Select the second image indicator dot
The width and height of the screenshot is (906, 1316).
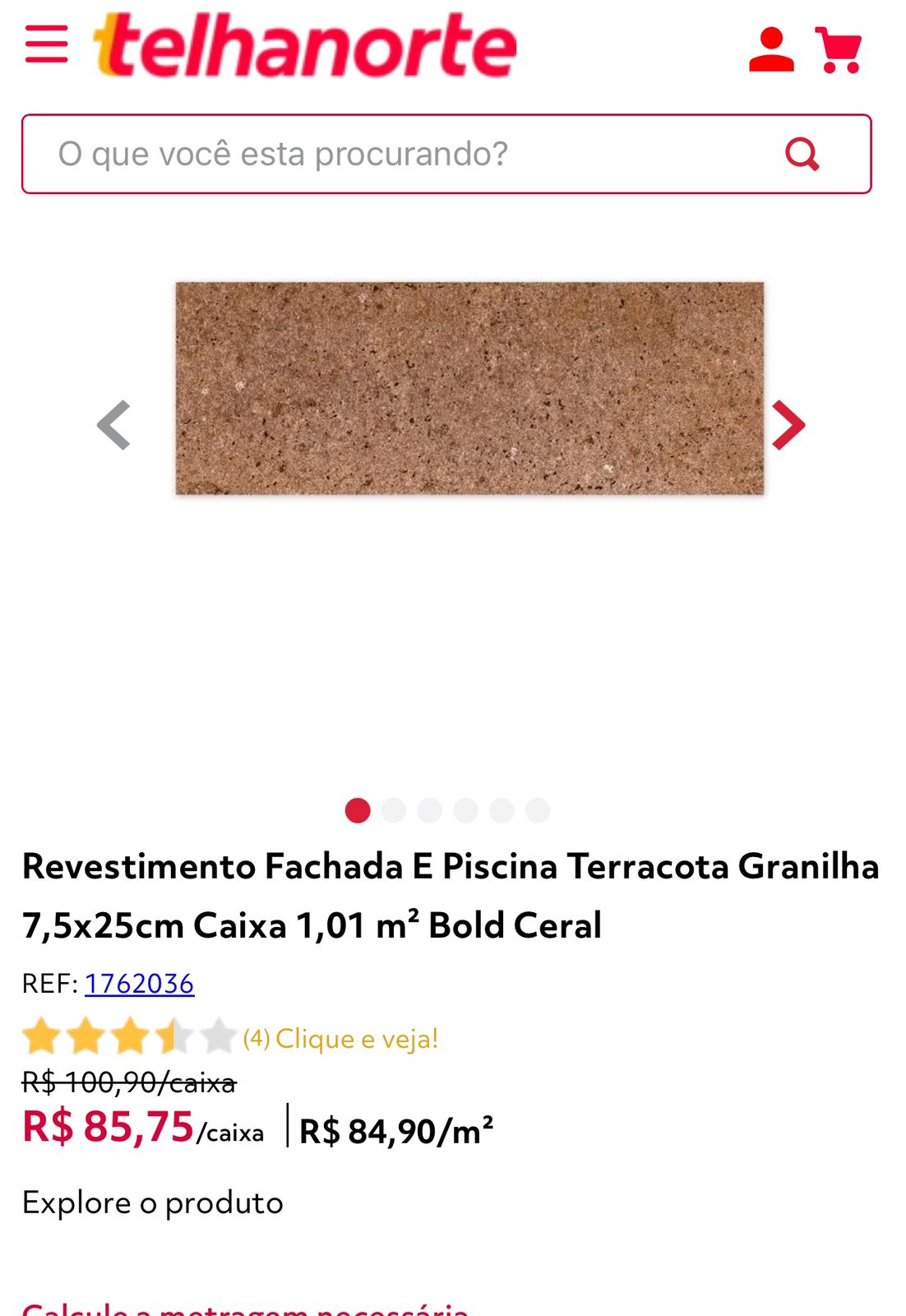tap(394, 811)
